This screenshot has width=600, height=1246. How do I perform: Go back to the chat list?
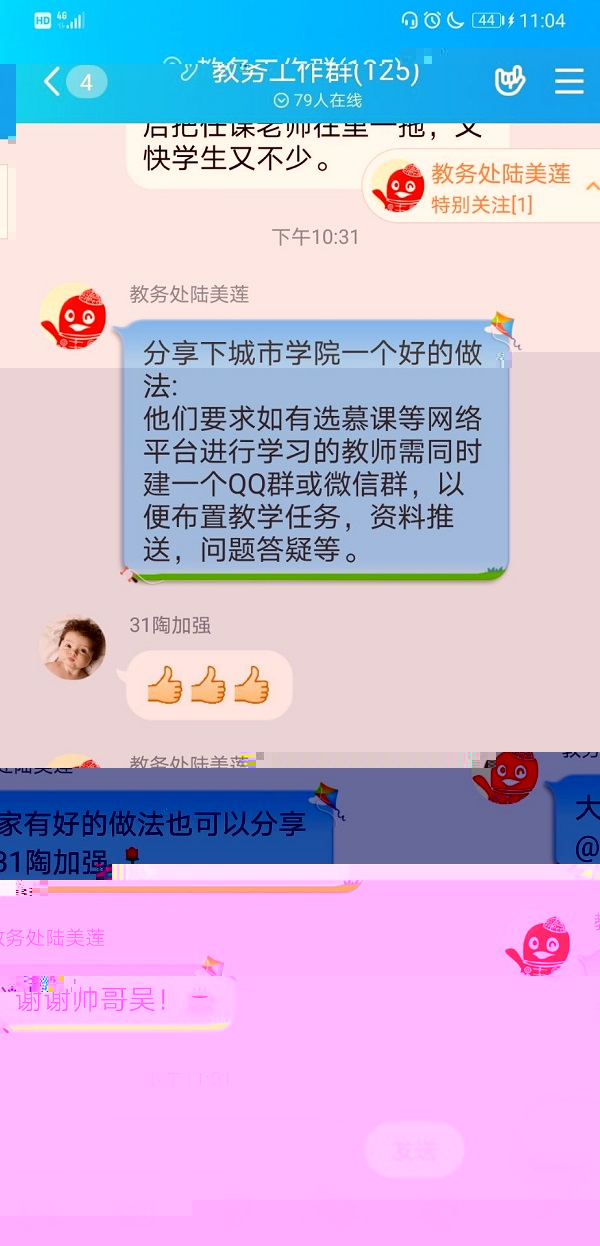pyautogui.click(x=52, y=82)
